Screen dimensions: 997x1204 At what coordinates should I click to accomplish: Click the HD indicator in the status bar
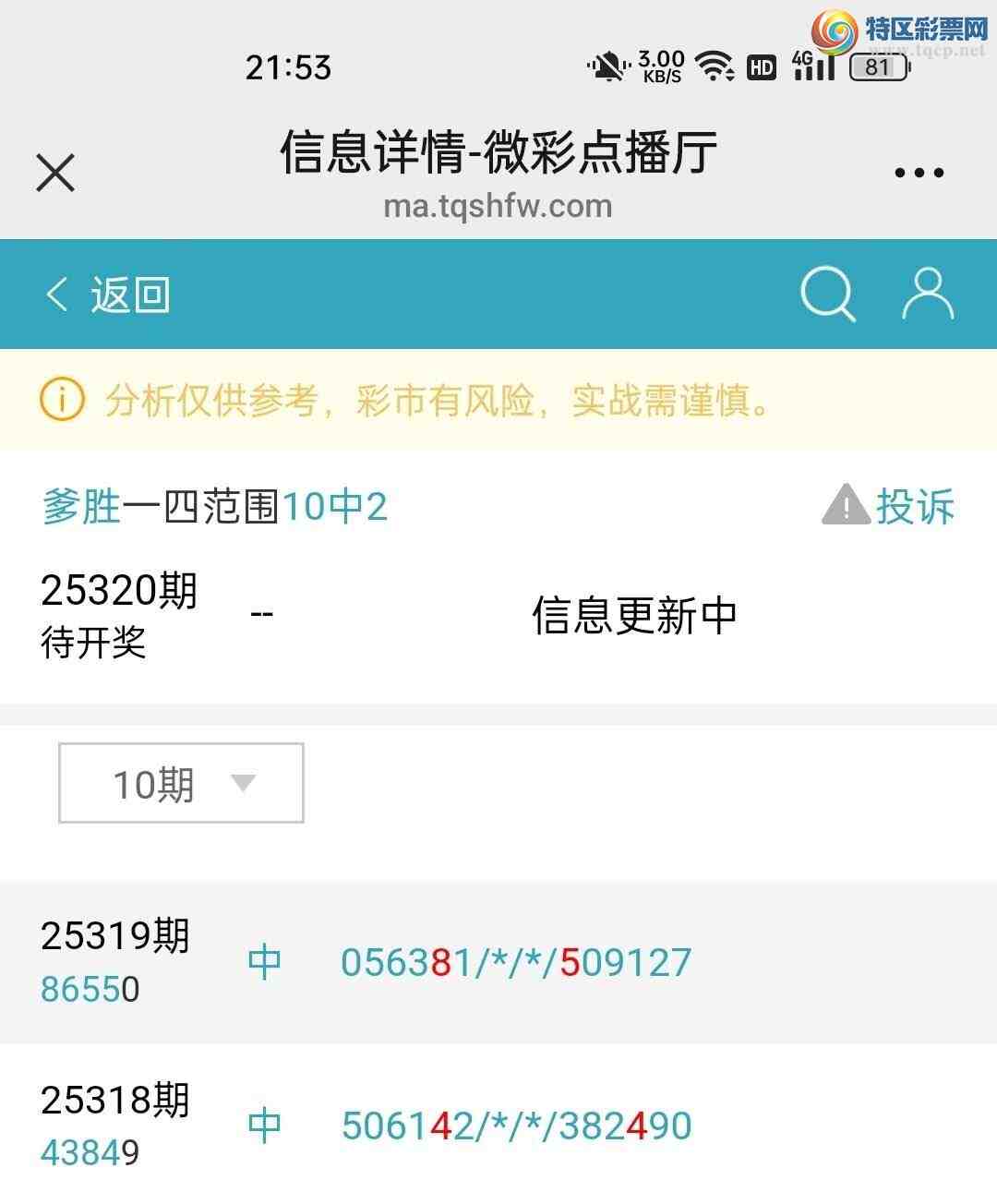click(762, 66)
